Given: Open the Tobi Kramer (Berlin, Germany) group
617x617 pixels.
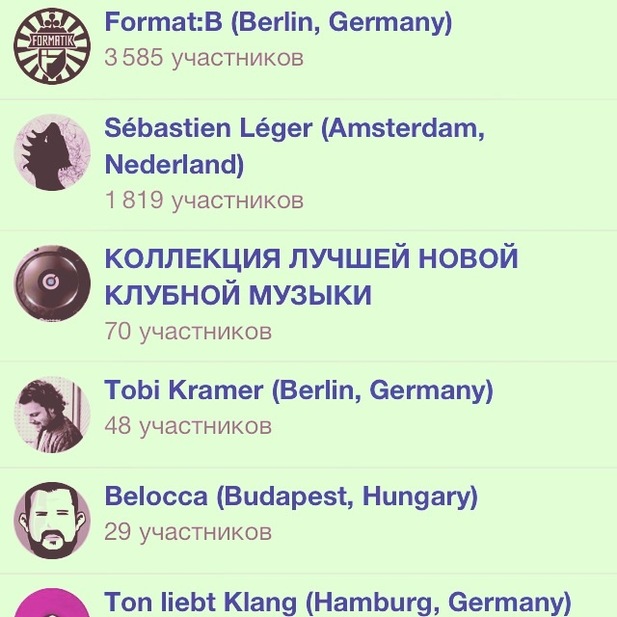Looking at the screenshot, I should 298,390.
